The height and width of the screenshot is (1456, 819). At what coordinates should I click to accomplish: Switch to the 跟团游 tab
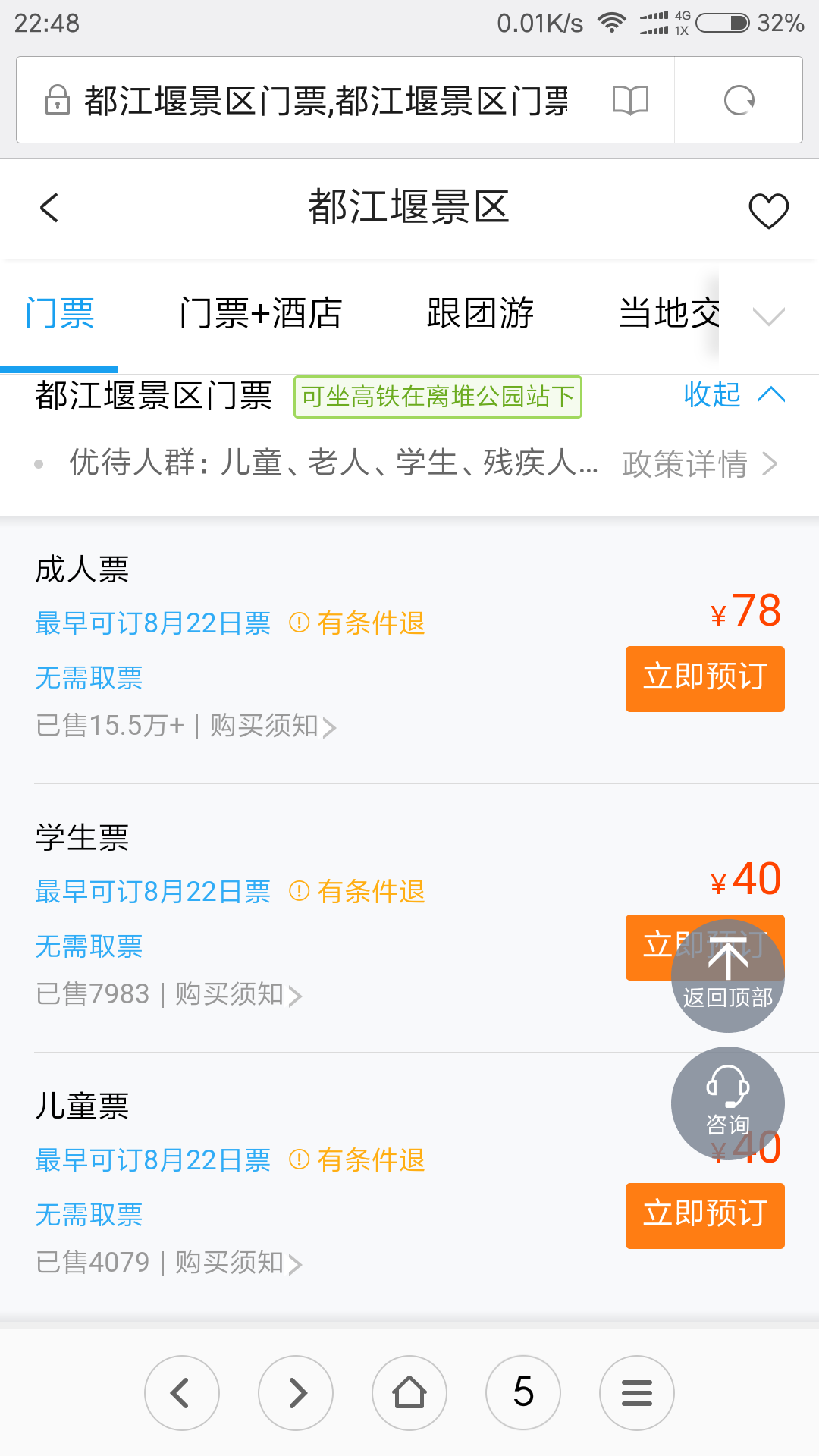click(x=480, y=313)
